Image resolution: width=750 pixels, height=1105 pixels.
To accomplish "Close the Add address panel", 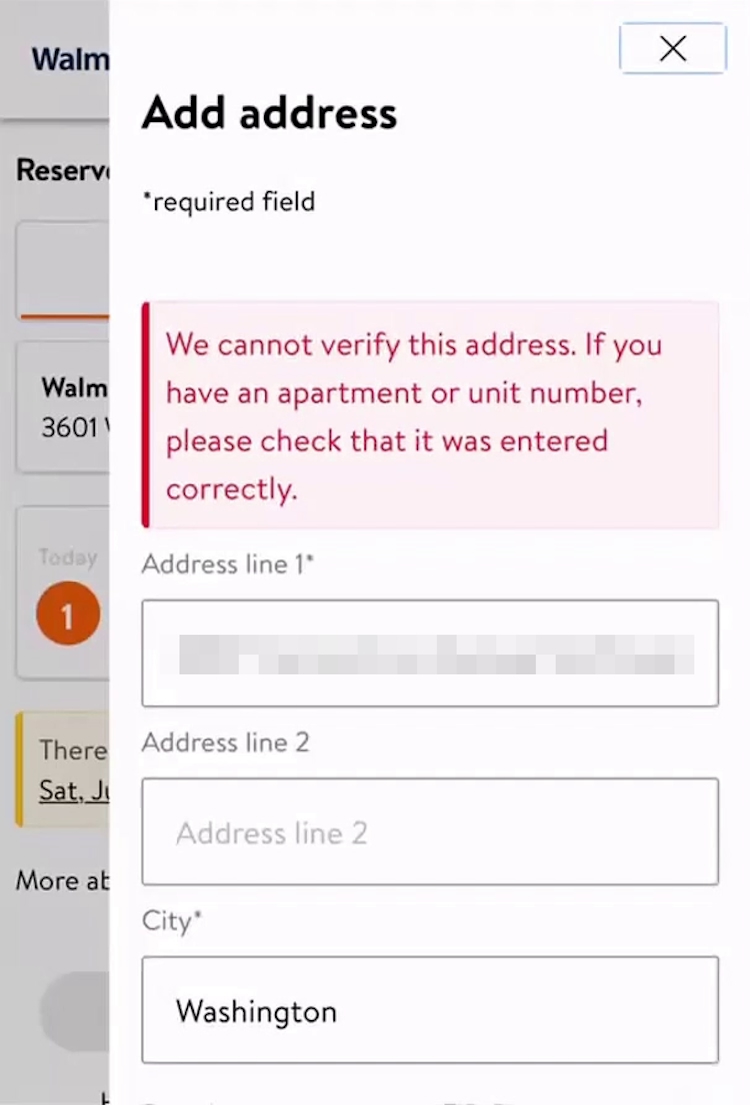I will pos(673,48).
